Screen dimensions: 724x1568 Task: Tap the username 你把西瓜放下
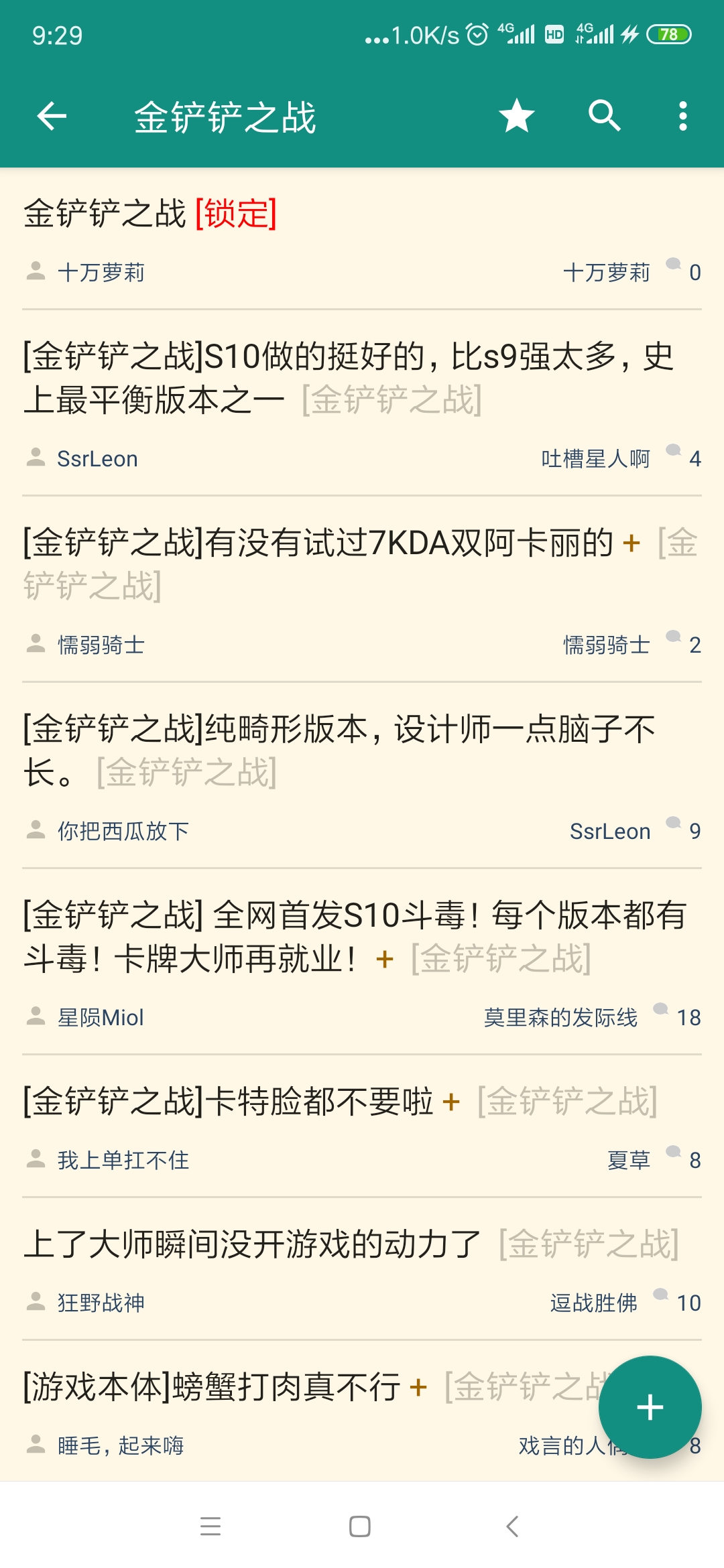pos(123,830)
